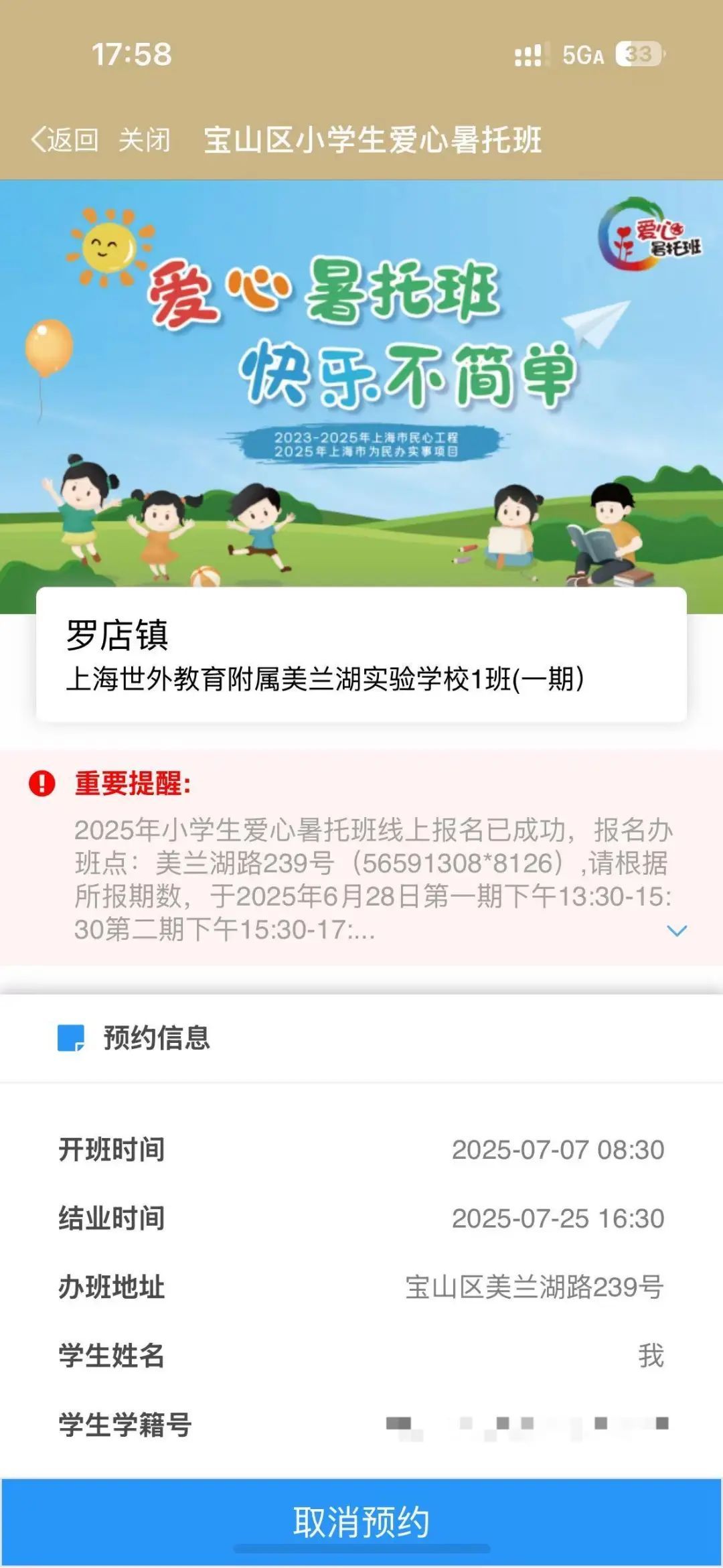Tap 取消预约 to cancel reservation
The image size is (723, 1568).
[361, 1521]
